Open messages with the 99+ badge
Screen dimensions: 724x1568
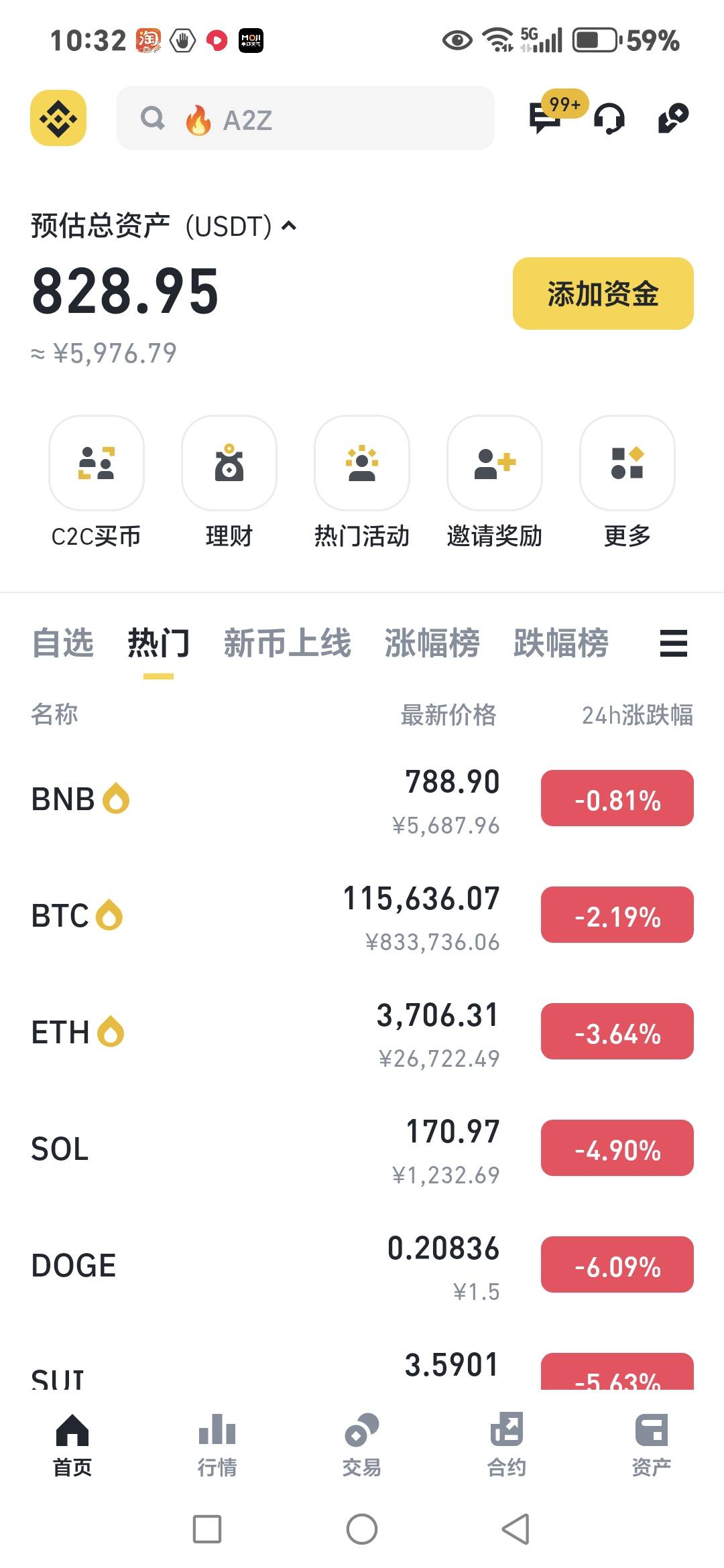tap(545, 118)
